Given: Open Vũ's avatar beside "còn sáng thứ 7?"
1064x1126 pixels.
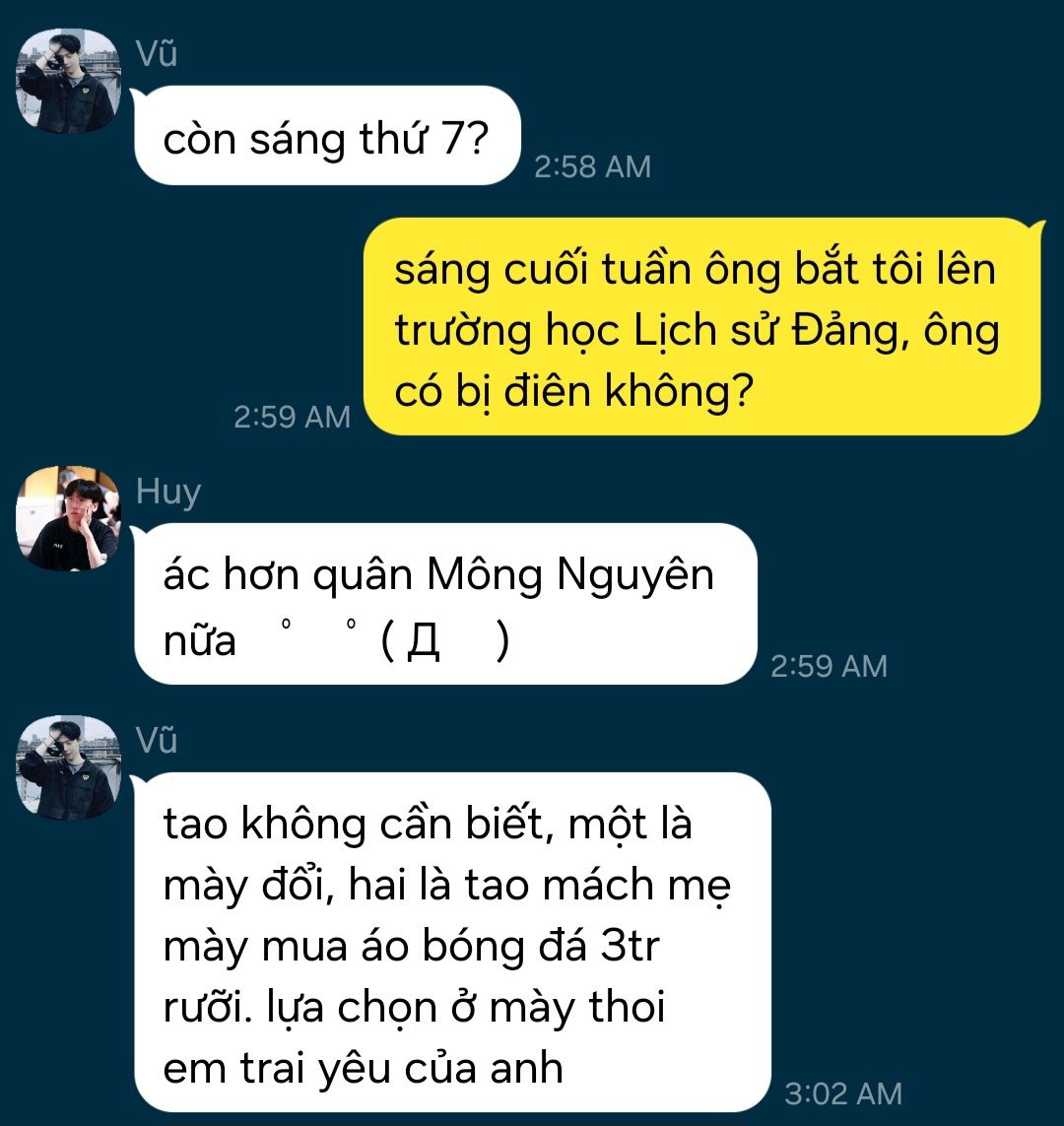Looking at the screenshot, I should [68, 81].
